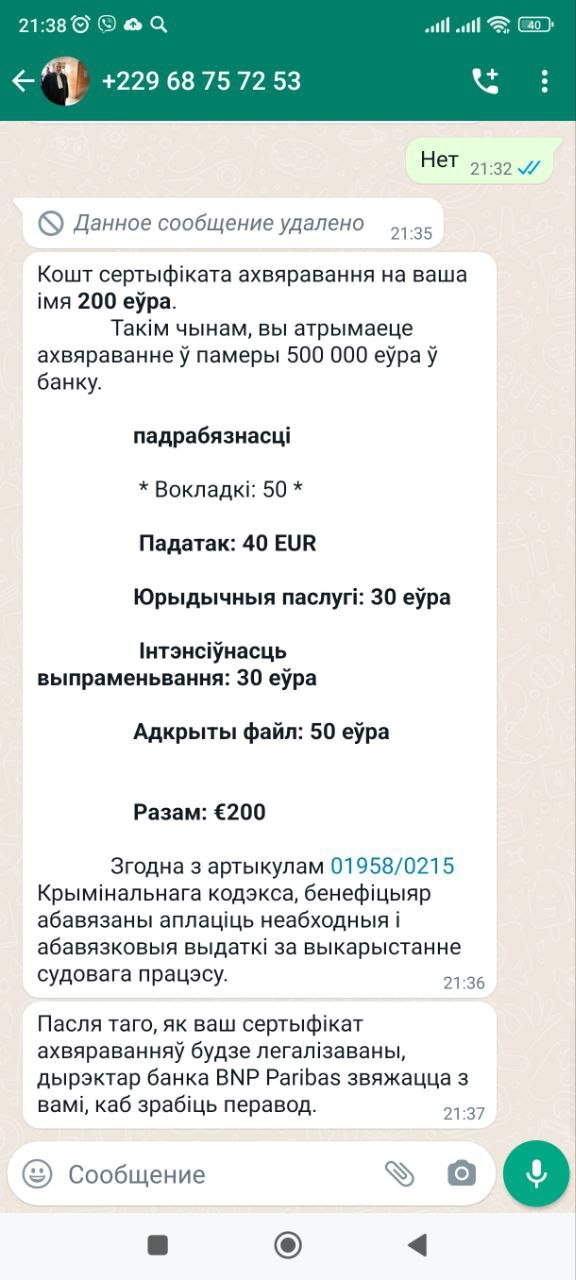
Task: Go back to the chats list
Action: pyautogui.click(x=22, y=82)
